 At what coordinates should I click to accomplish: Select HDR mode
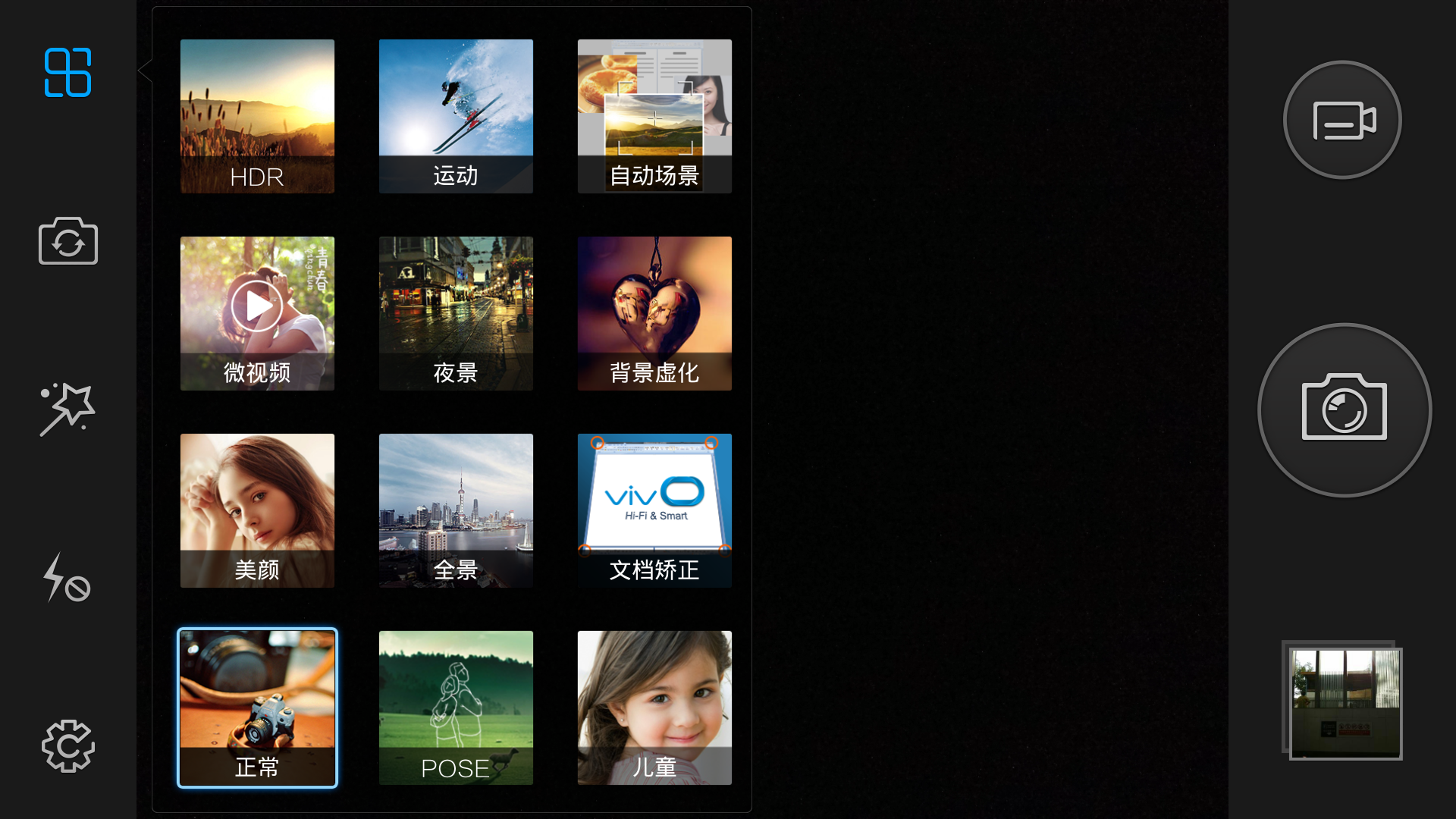(257, 116)
